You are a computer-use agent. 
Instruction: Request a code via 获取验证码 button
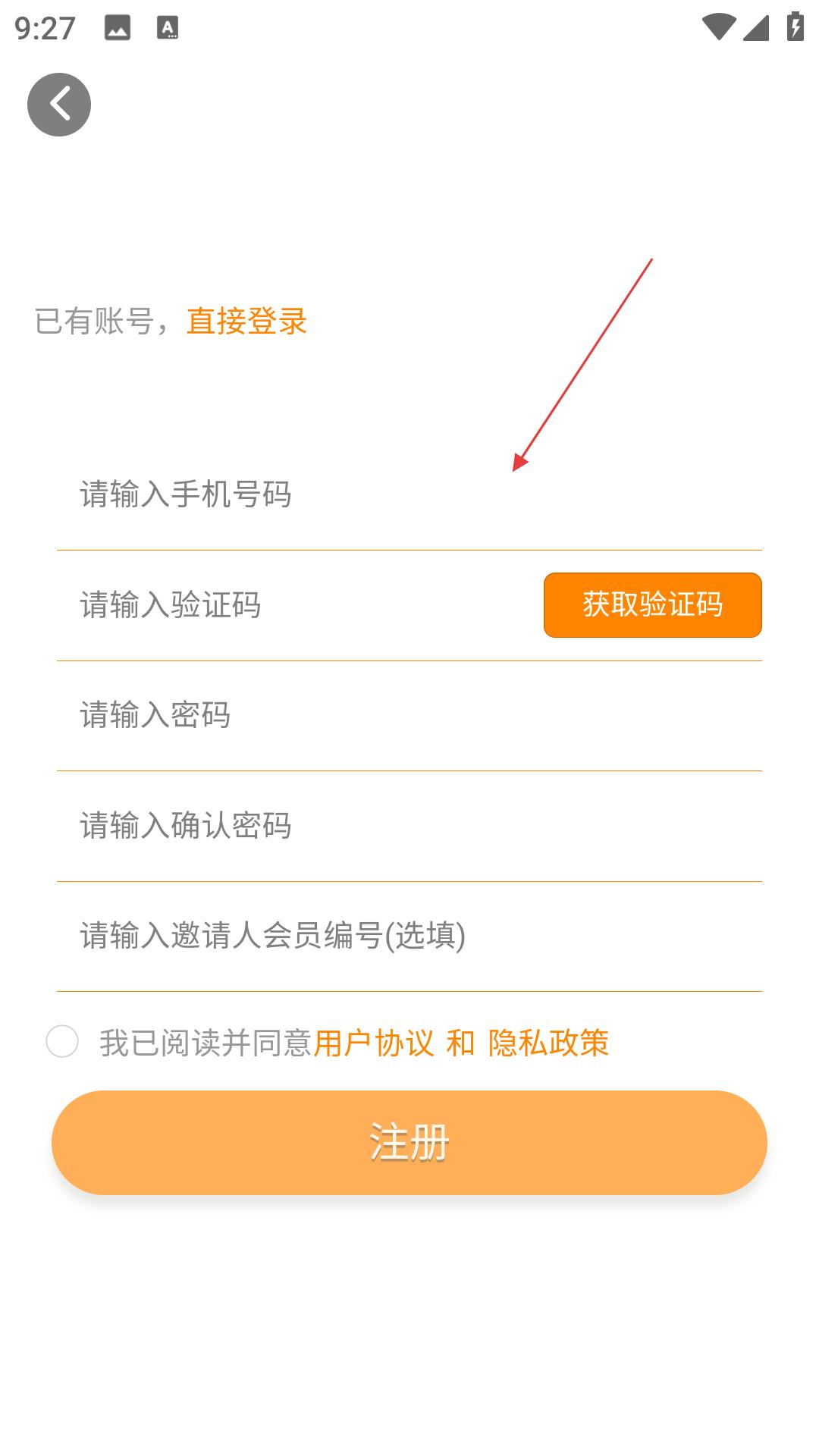coord(653,605)
